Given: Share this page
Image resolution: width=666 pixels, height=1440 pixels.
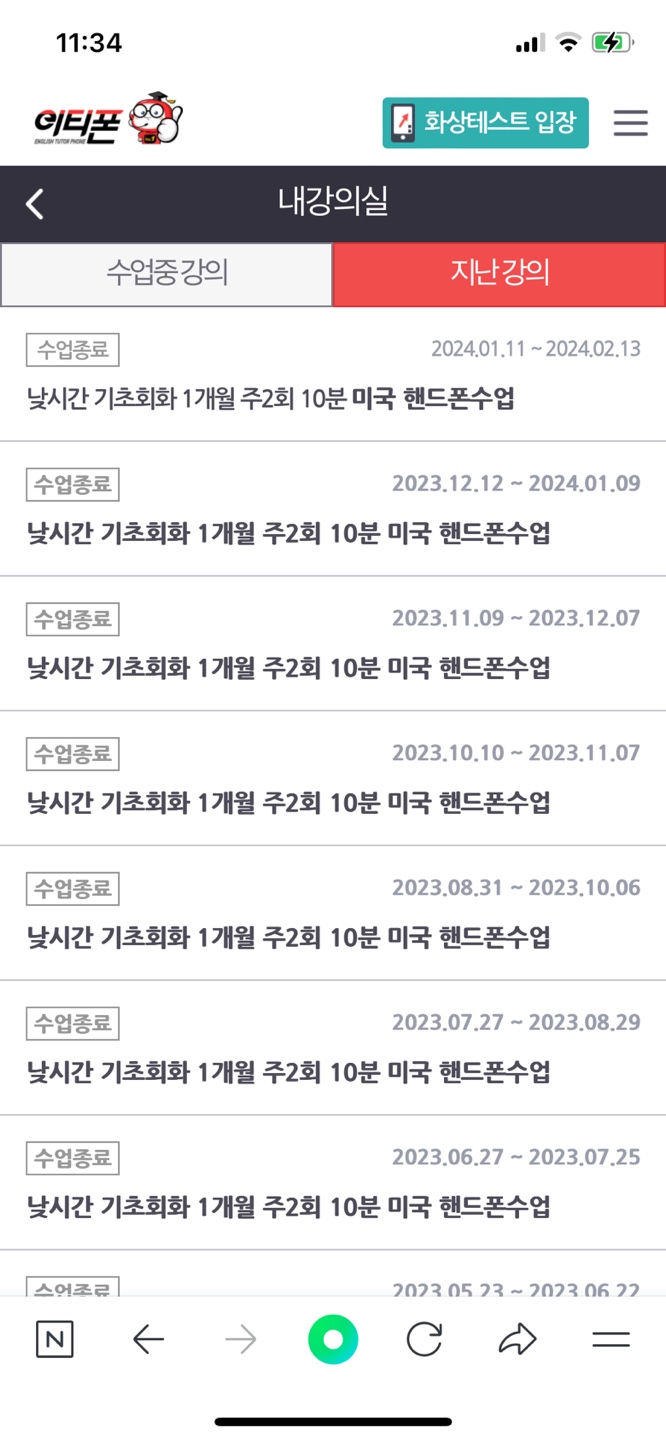Looking at the screenshot, I should [x=517, y=1339].
